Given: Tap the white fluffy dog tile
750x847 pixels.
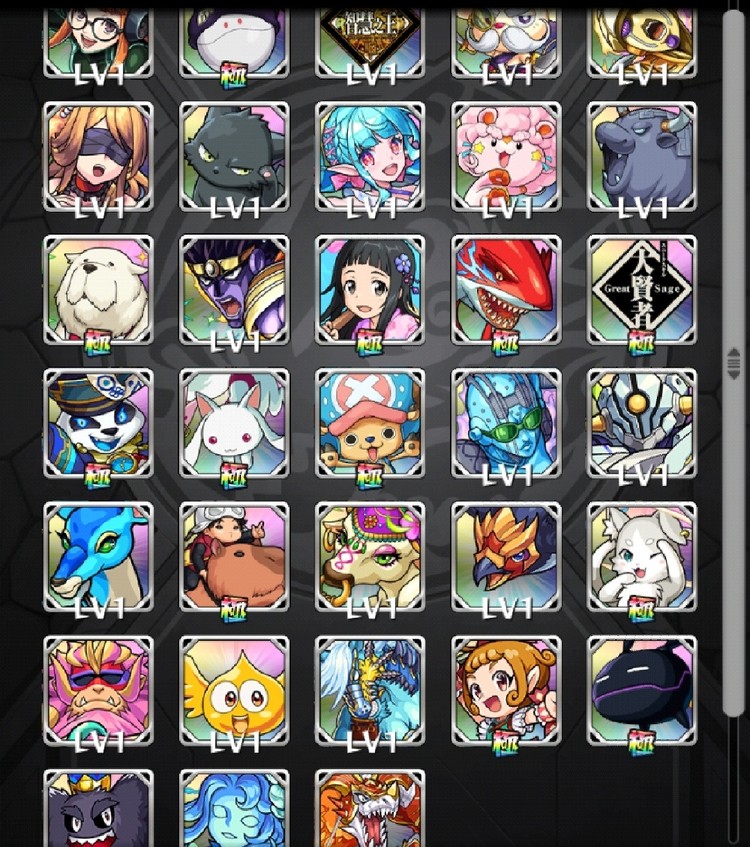Looking at the screenshot, I should tap(98, 290).
